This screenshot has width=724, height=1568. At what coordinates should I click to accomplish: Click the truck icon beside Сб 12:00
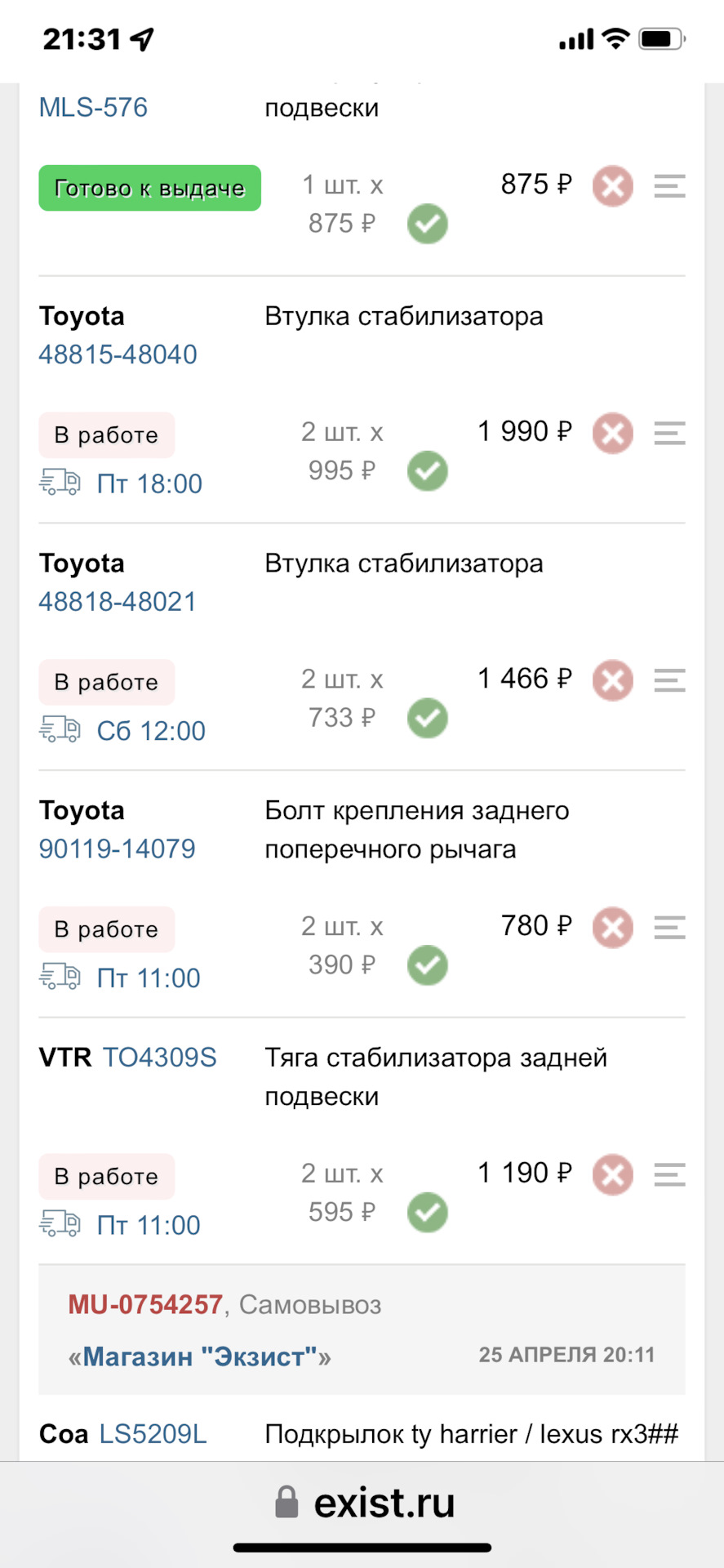pyautogui.click(x=61, y=729)
